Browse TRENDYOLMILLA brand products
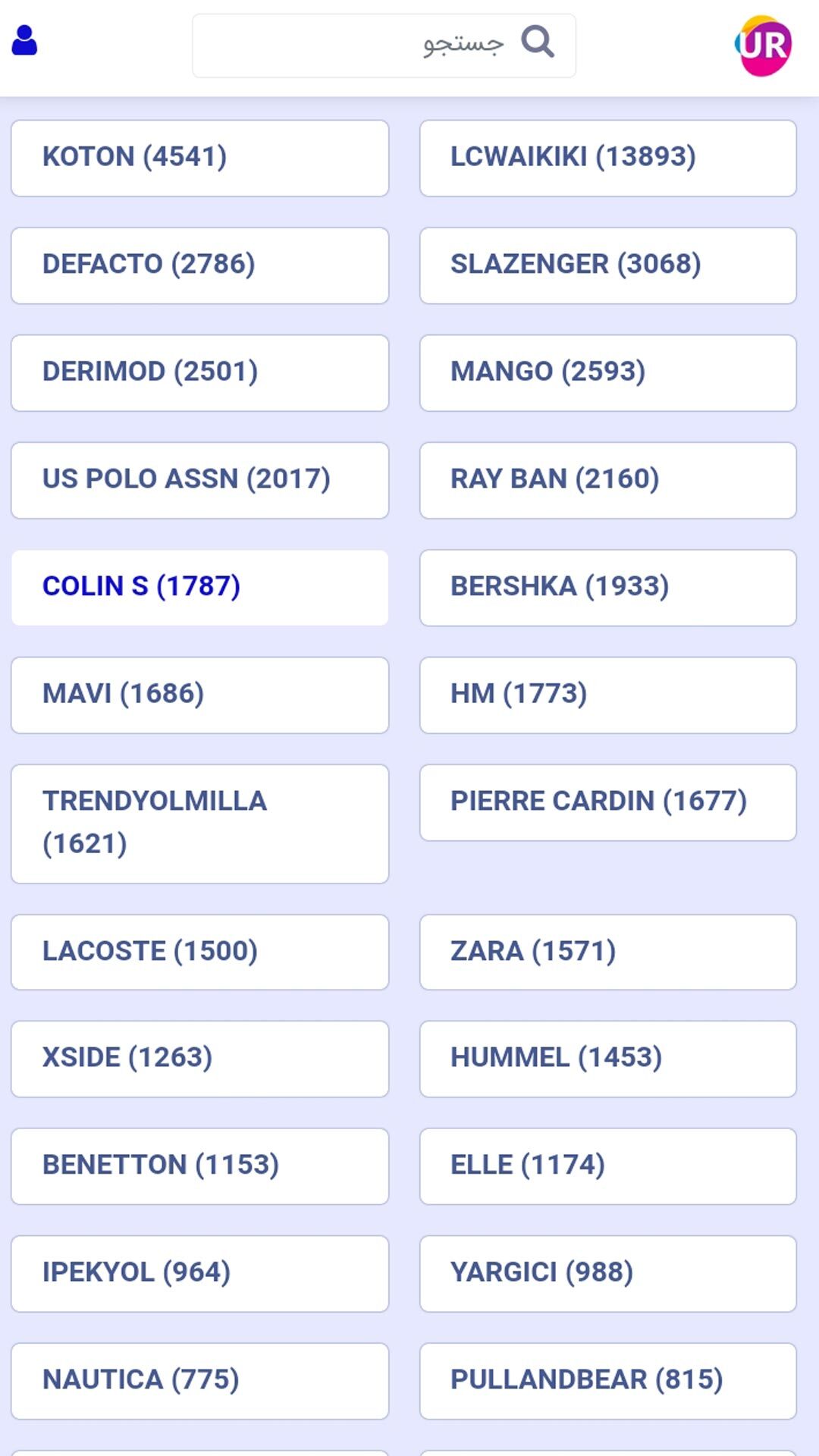 point(199,823)
